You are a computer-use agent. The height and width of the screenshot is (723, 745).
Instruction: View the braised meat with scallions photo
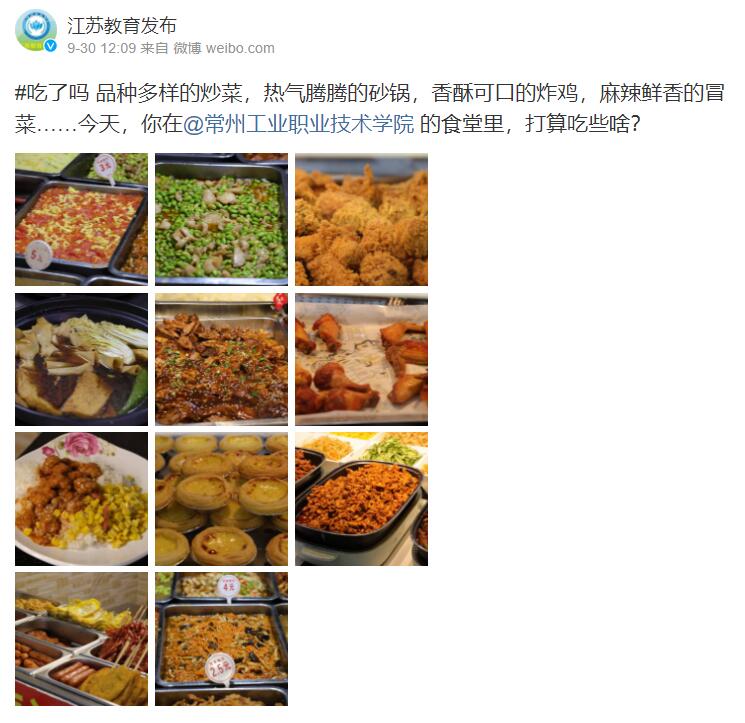tap(221, 359)
